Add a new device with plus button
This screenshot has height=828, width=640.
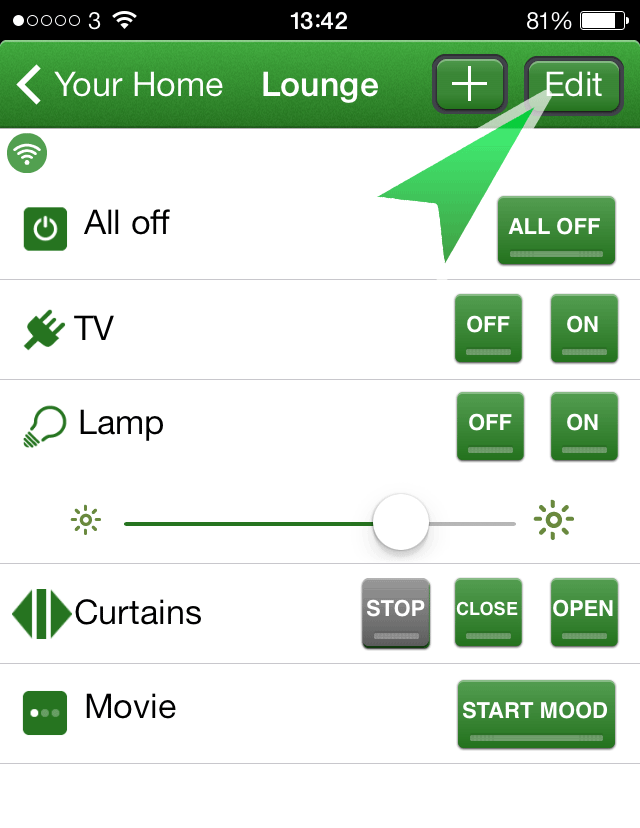[469, 85]
